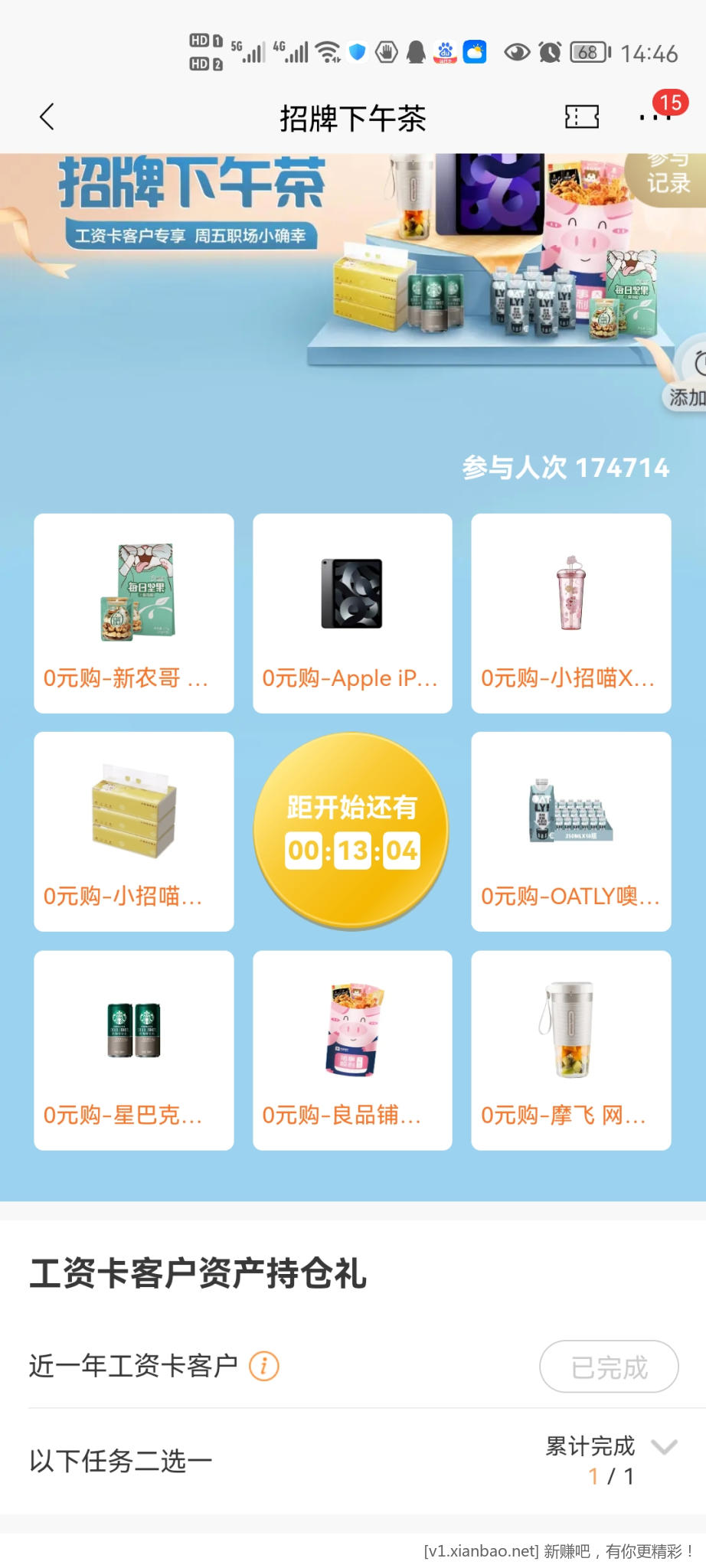The image size is (706, 1568).
Task: Select 0元购-小招喵X pink cup card
Action: (571, 613)
